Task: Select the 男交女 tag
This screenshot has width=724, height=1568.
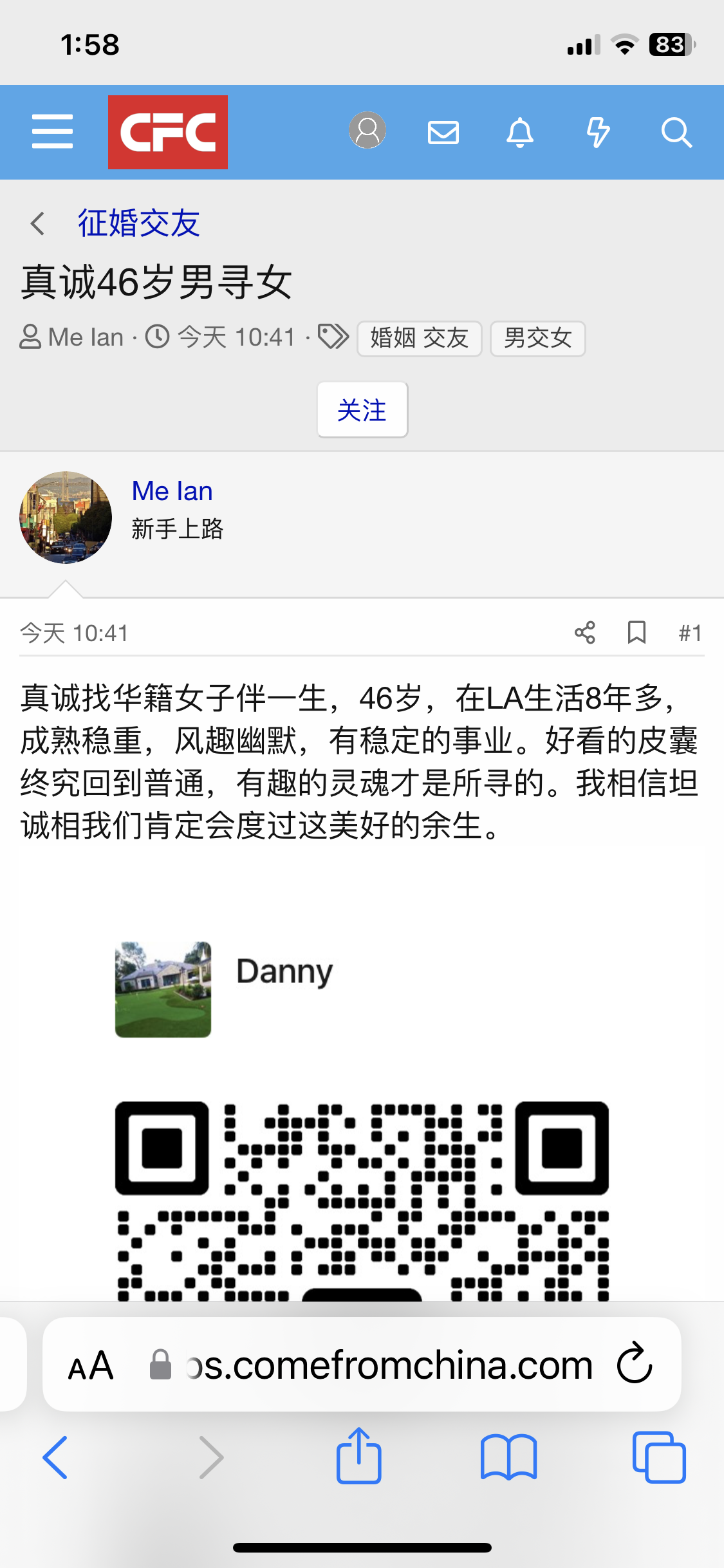Action: tap(537, 338)
